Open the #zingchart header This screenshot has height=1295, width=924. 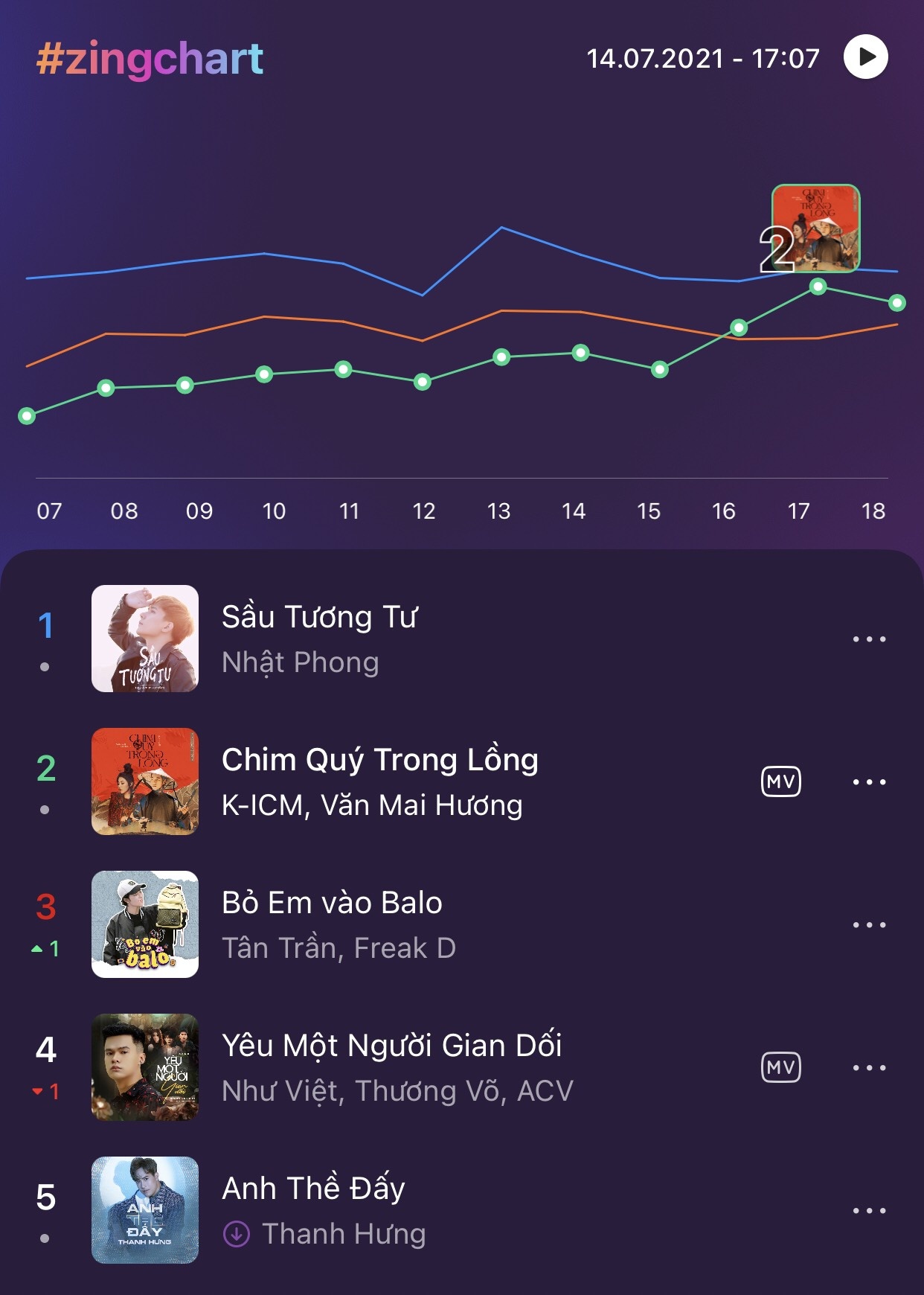click(149, 57)
